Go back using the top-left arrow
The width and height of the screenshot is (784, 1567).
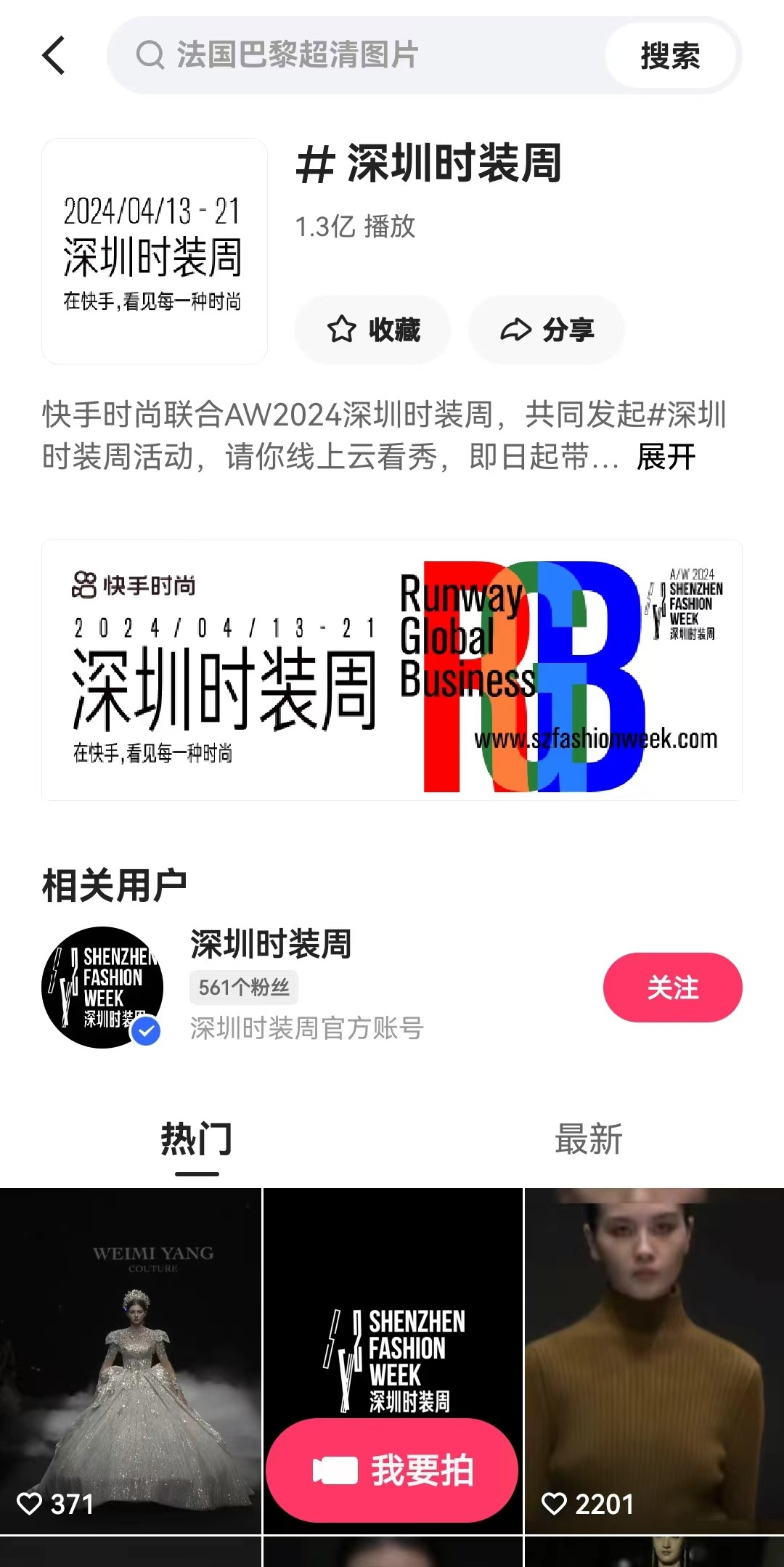[x=54, y=55]
